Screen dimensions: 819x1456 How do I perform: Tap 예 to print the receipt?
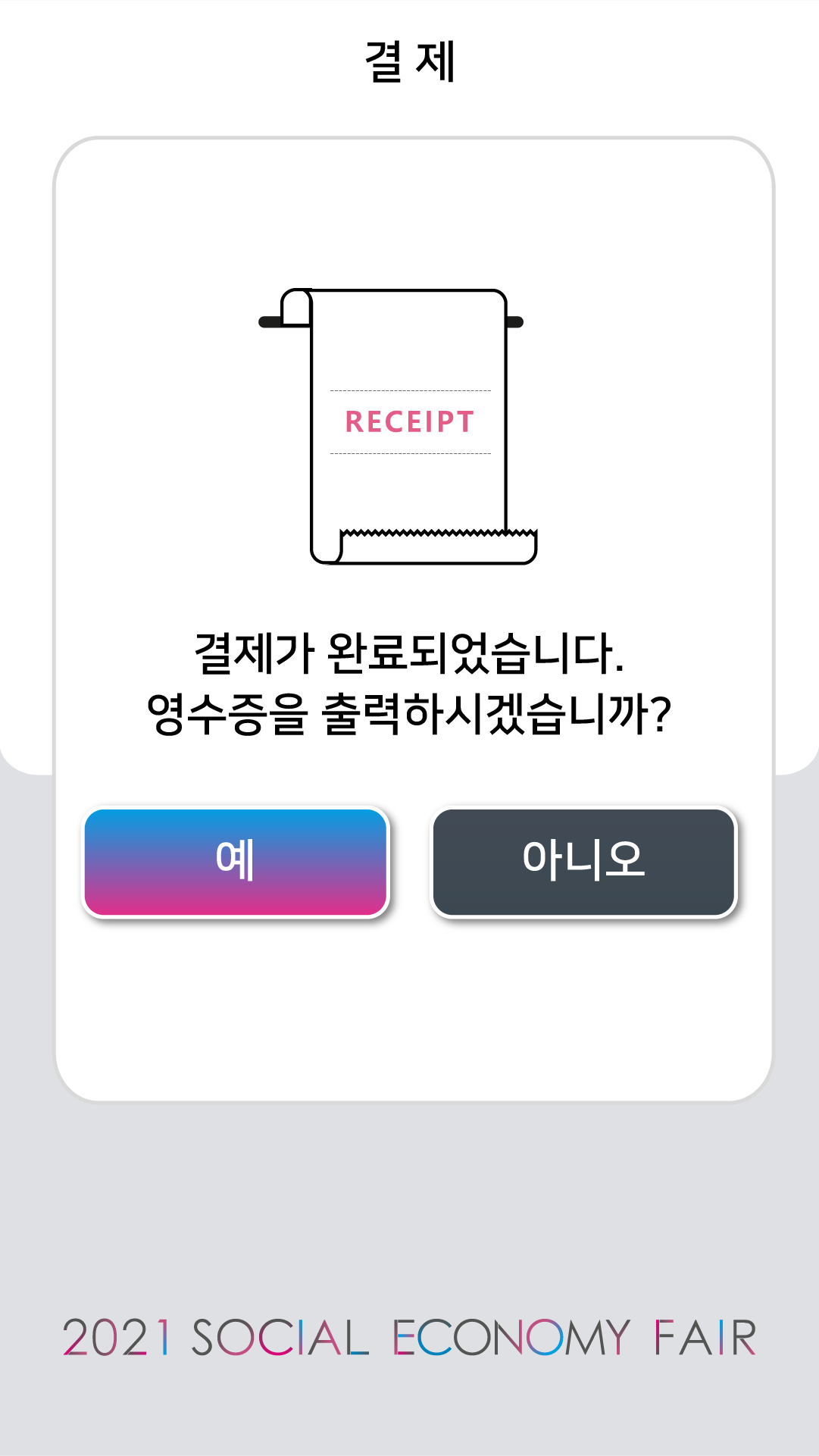coord(236,862)
